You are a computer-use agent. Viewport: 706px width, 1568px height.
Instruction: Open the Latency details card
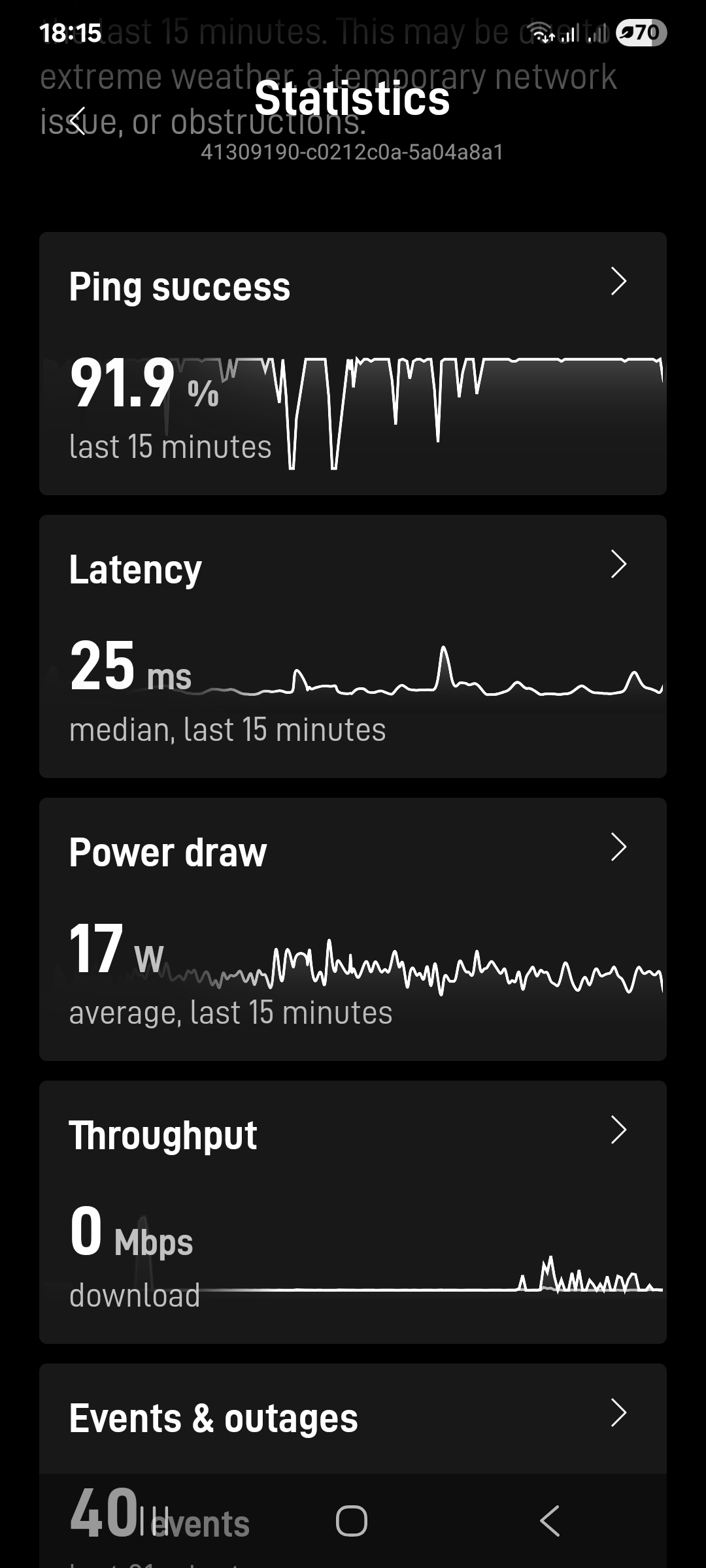(353, 646)
